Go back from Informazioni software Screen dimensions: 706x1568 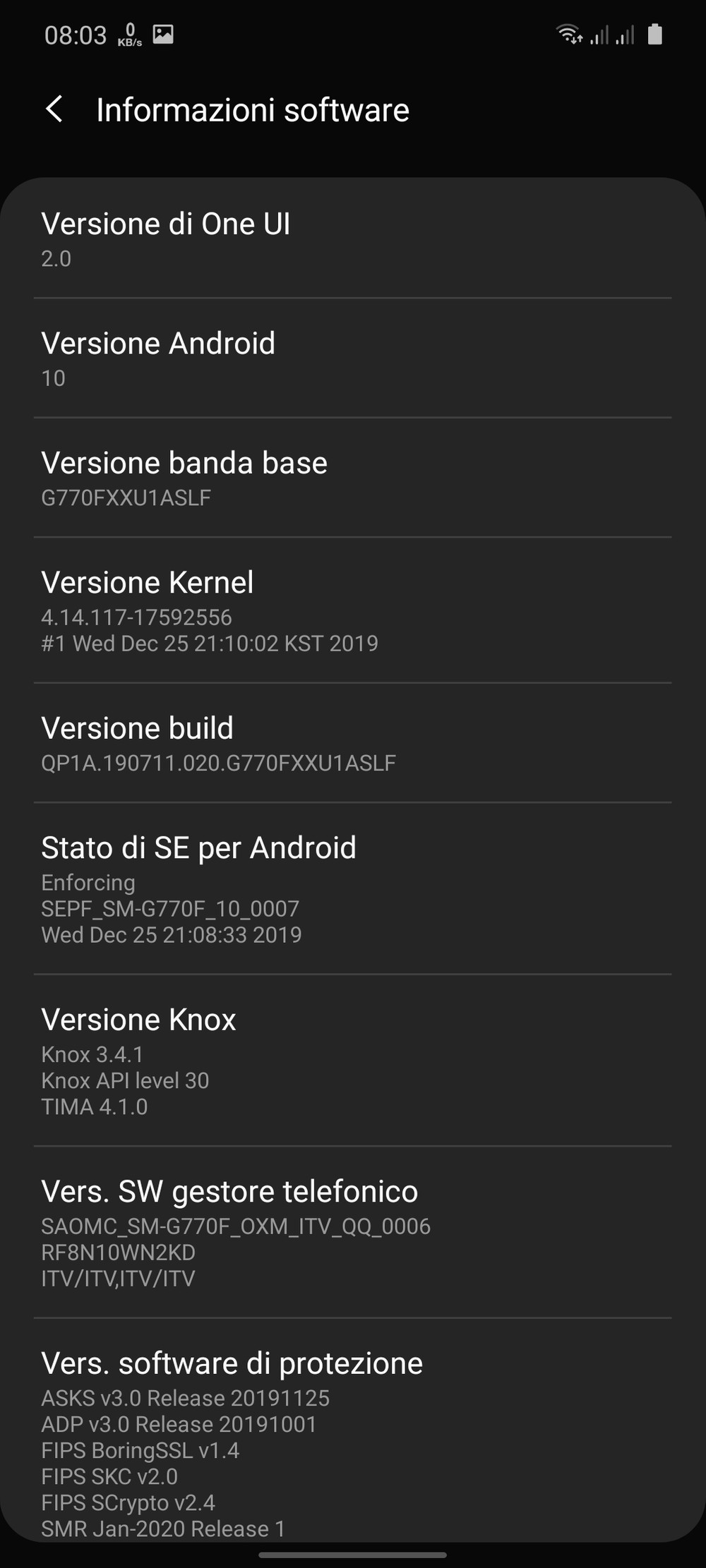(54, 109)
